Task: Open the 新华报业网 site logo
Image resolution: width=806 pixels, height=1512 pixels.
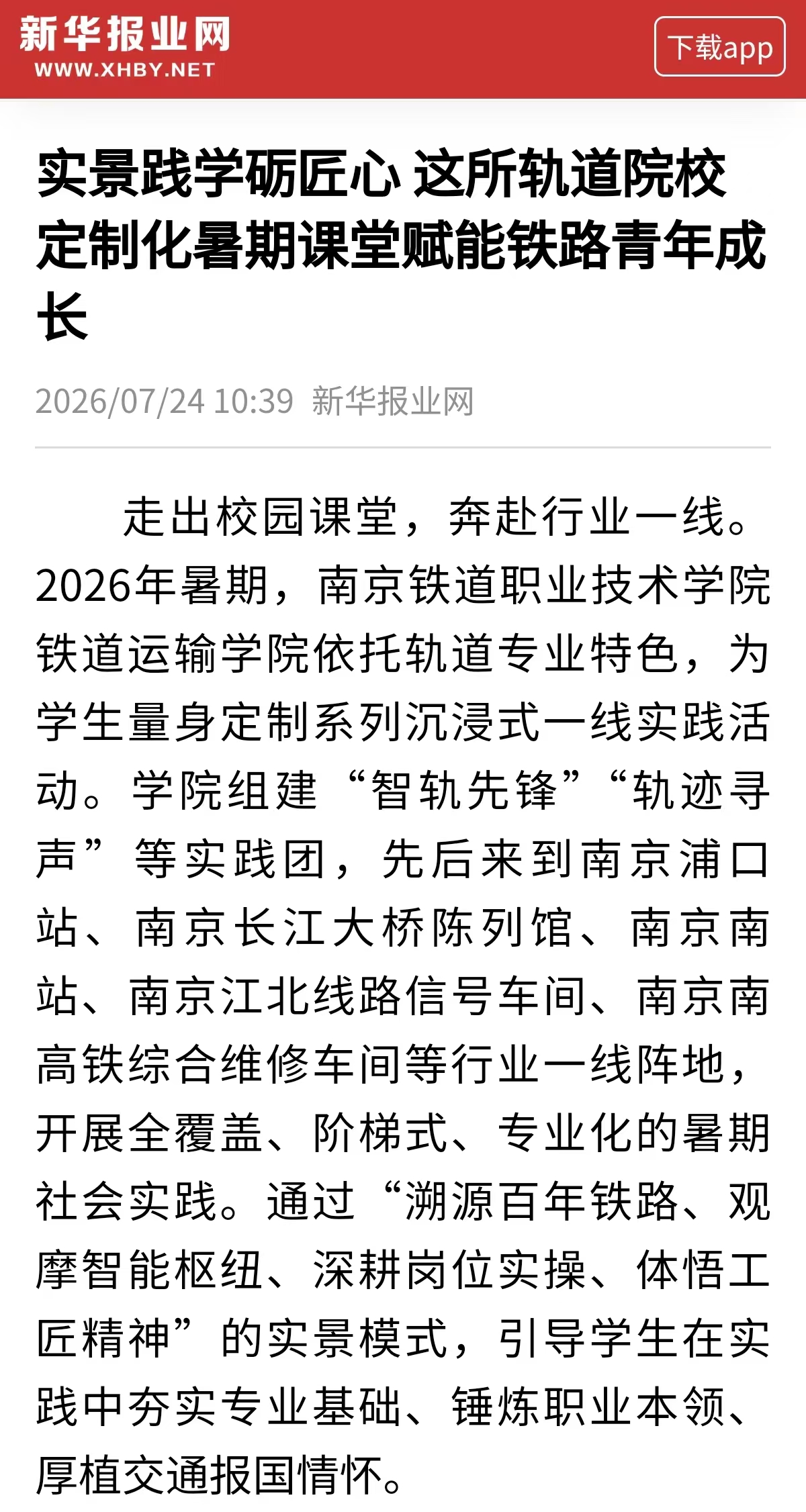Action: click(125, 47)
